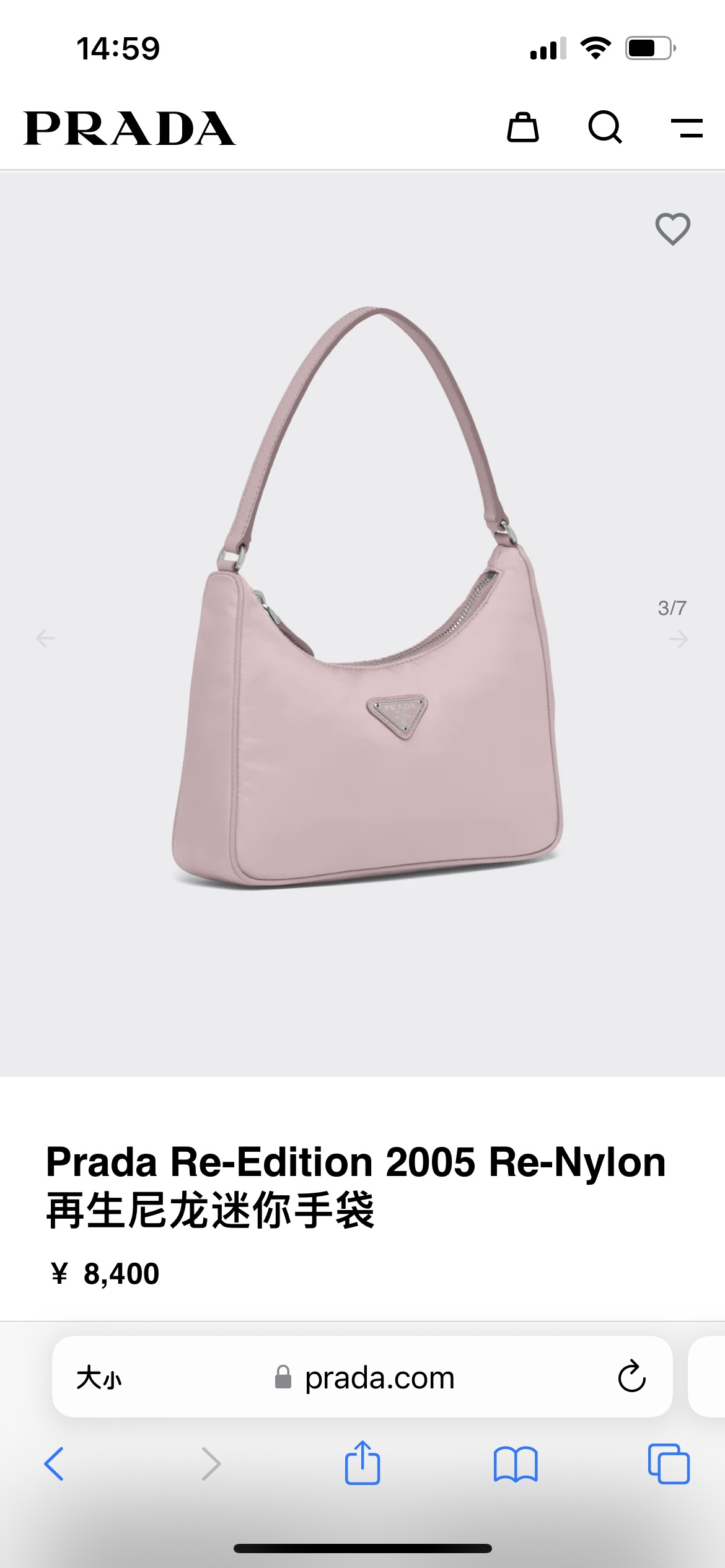The height and width of the screenshot is (1568, 725).
Task: Open the 大小 page settings button
Action: click(99, 1378)
